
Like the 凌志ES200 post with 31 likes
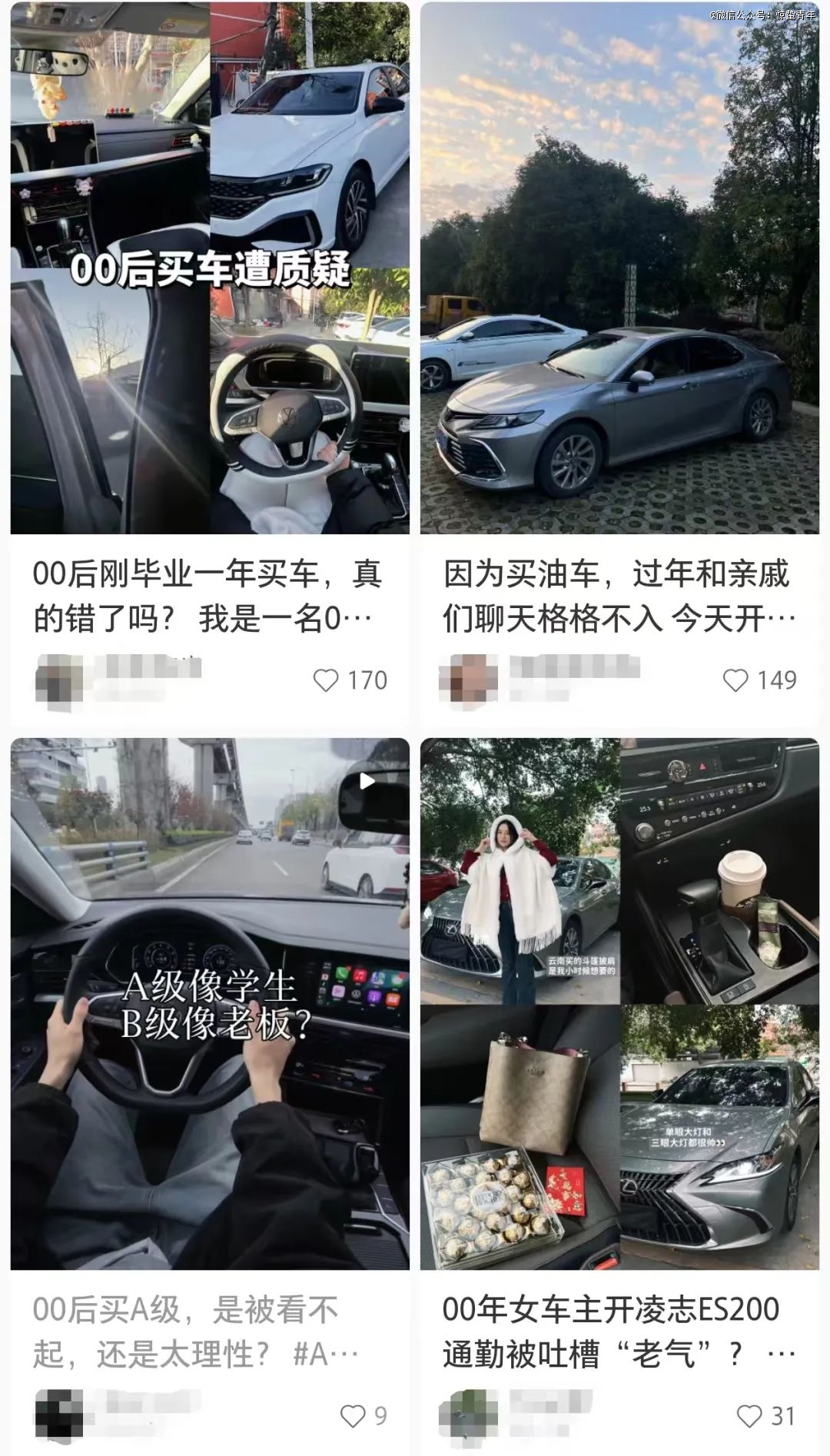749,1416
